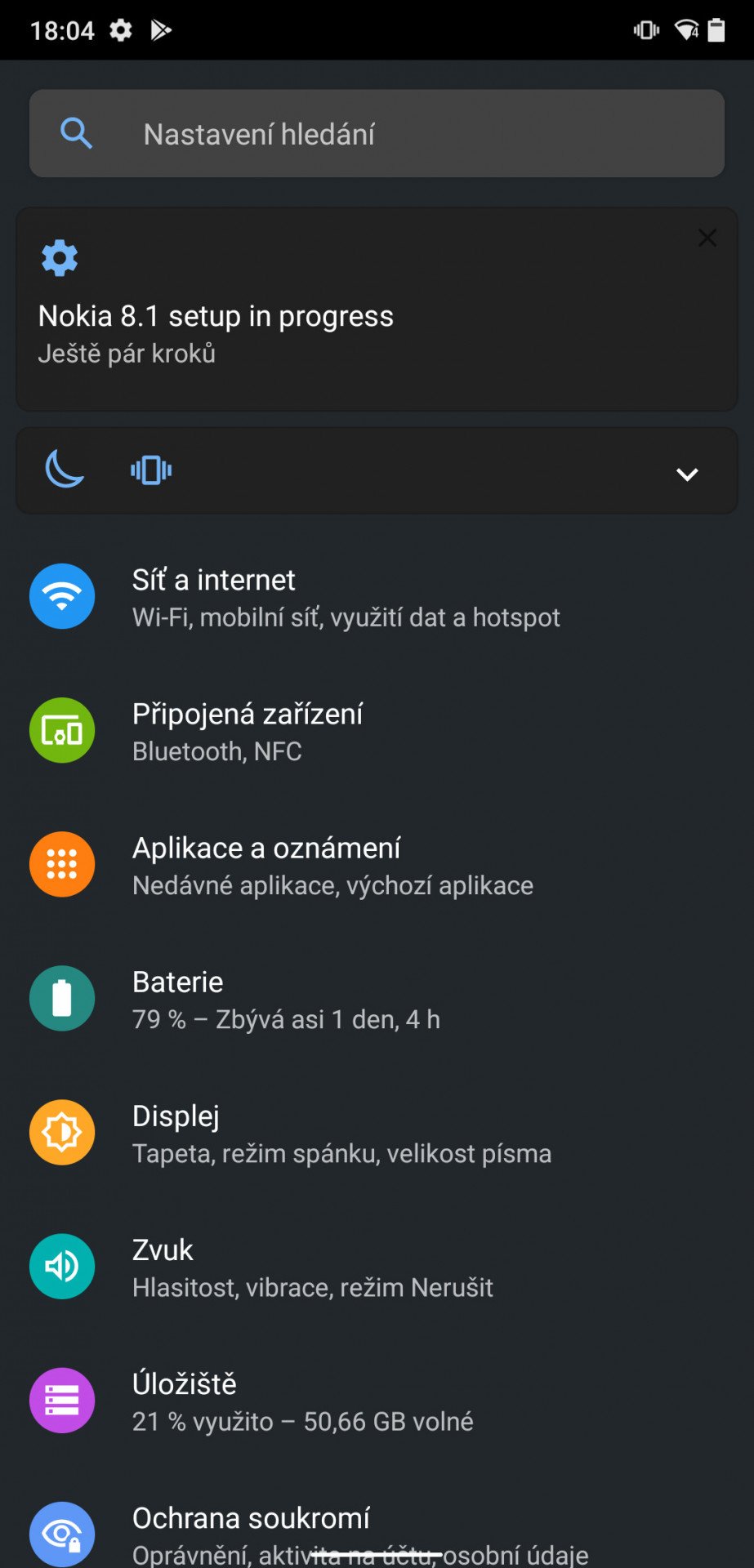The image size is (754, 1568).
Task: Open Baterie settings
Action: coord(377,999)
